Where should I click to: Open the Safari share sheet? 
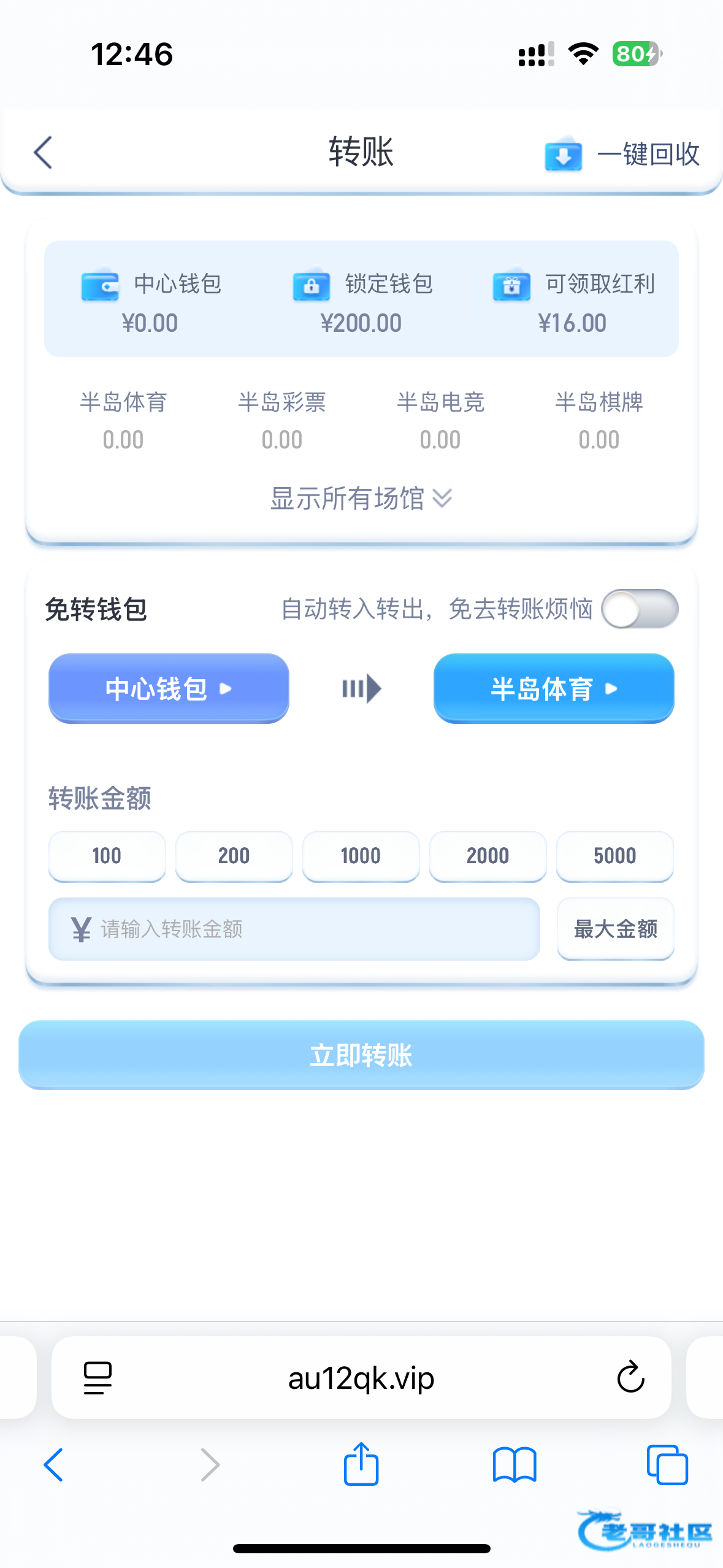tap(361, 1464)
